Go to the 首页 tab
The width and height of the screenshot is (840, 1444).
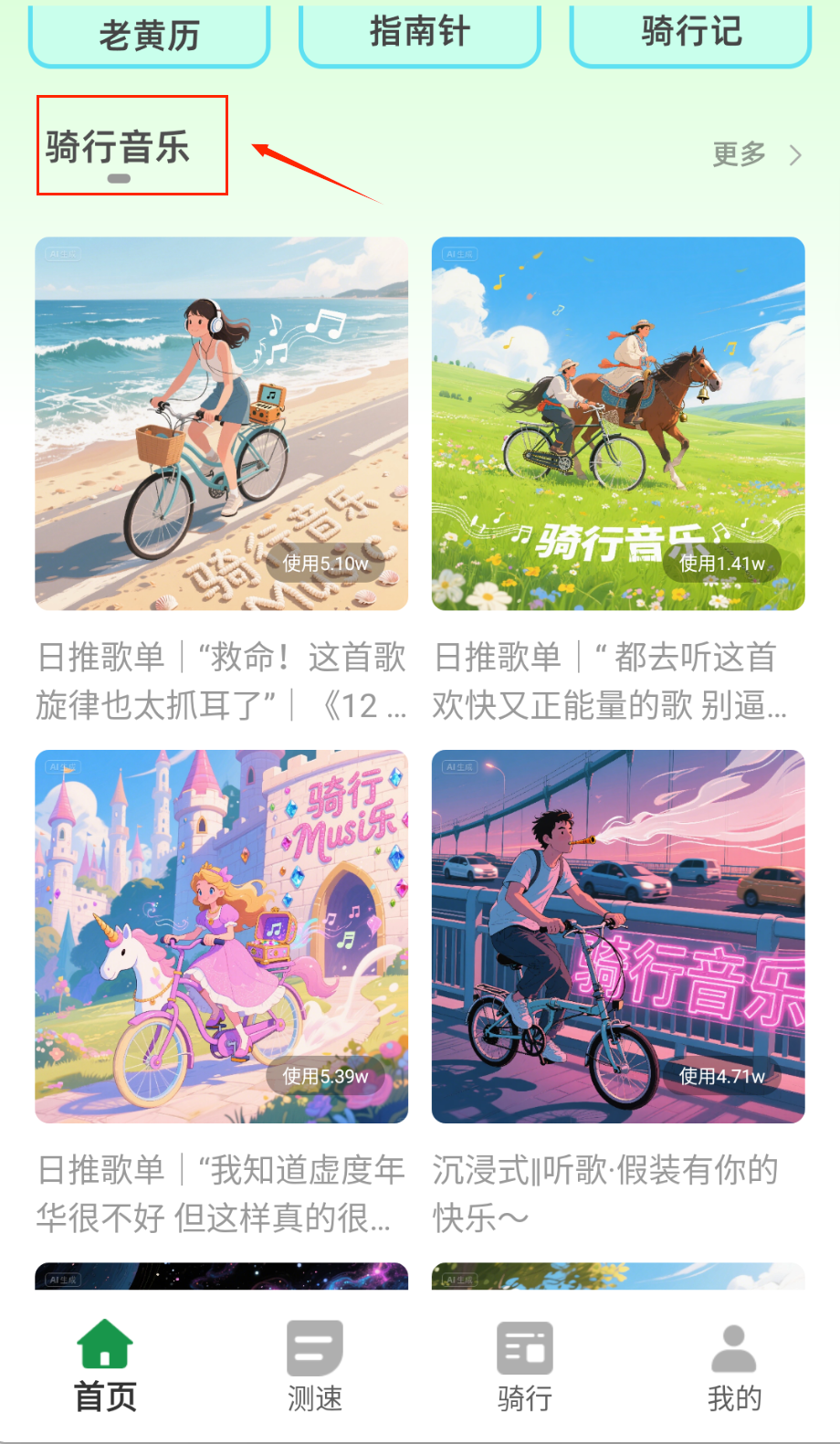(105, 1367)
